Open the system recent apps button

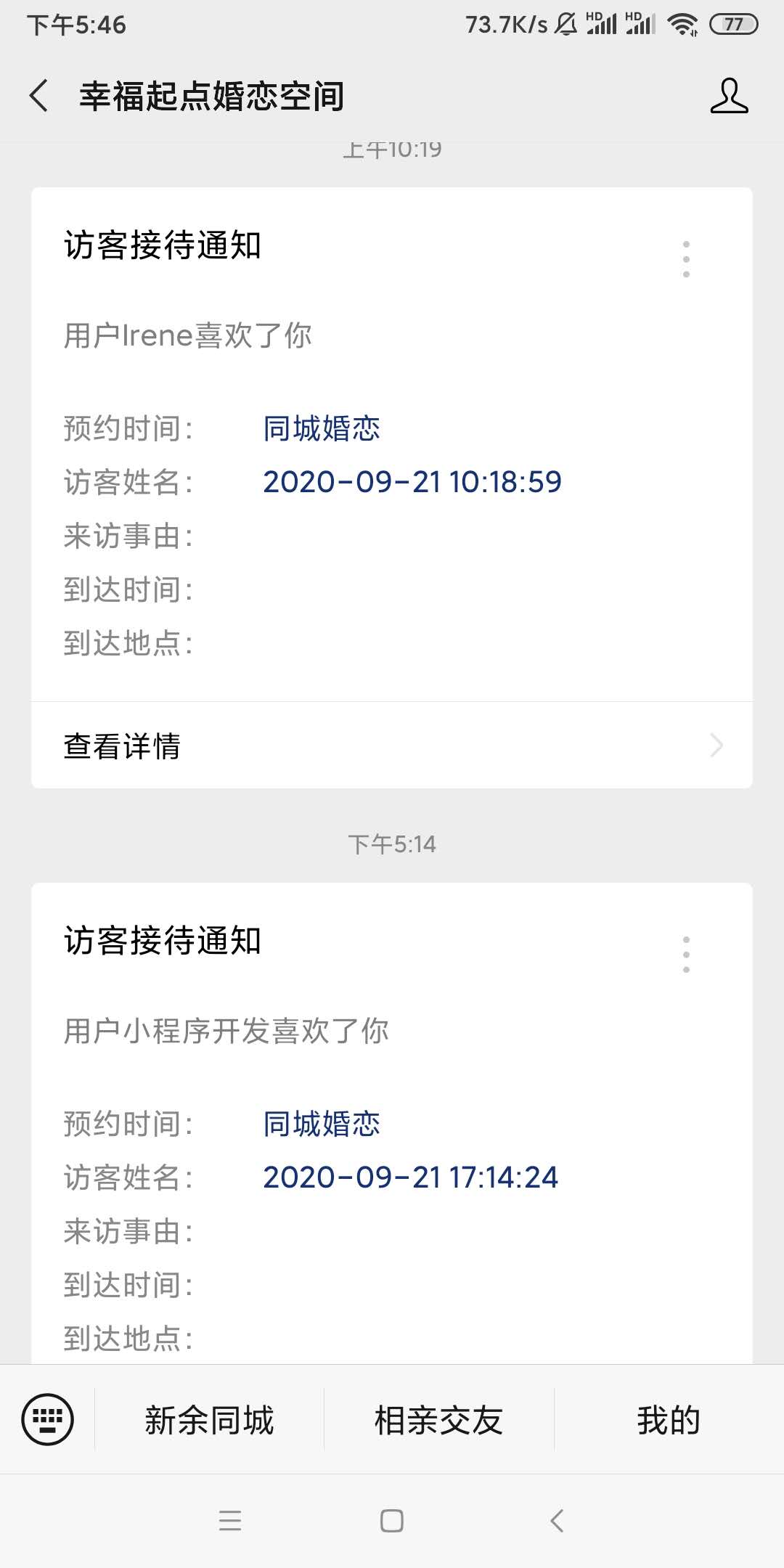click(229, 1520)
